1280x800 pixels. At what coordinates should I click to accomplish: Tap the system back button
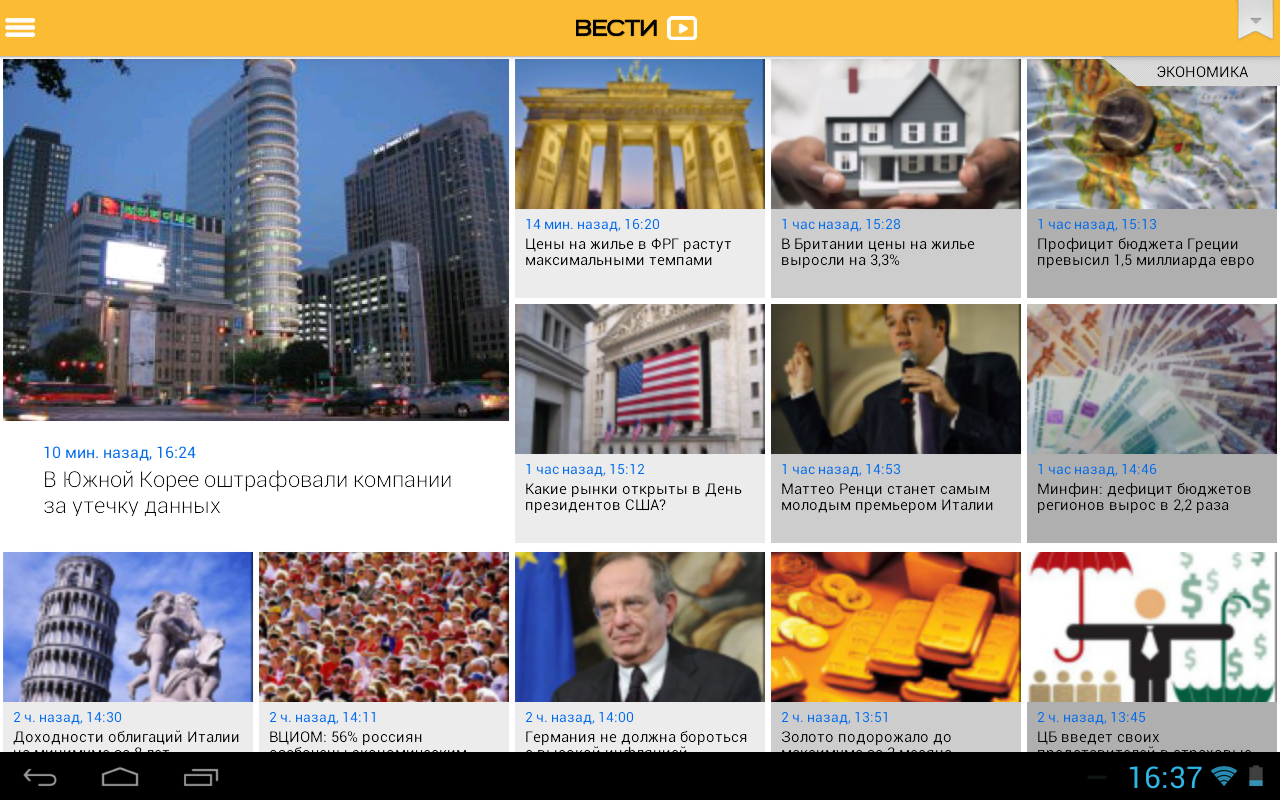click(41, 777)
